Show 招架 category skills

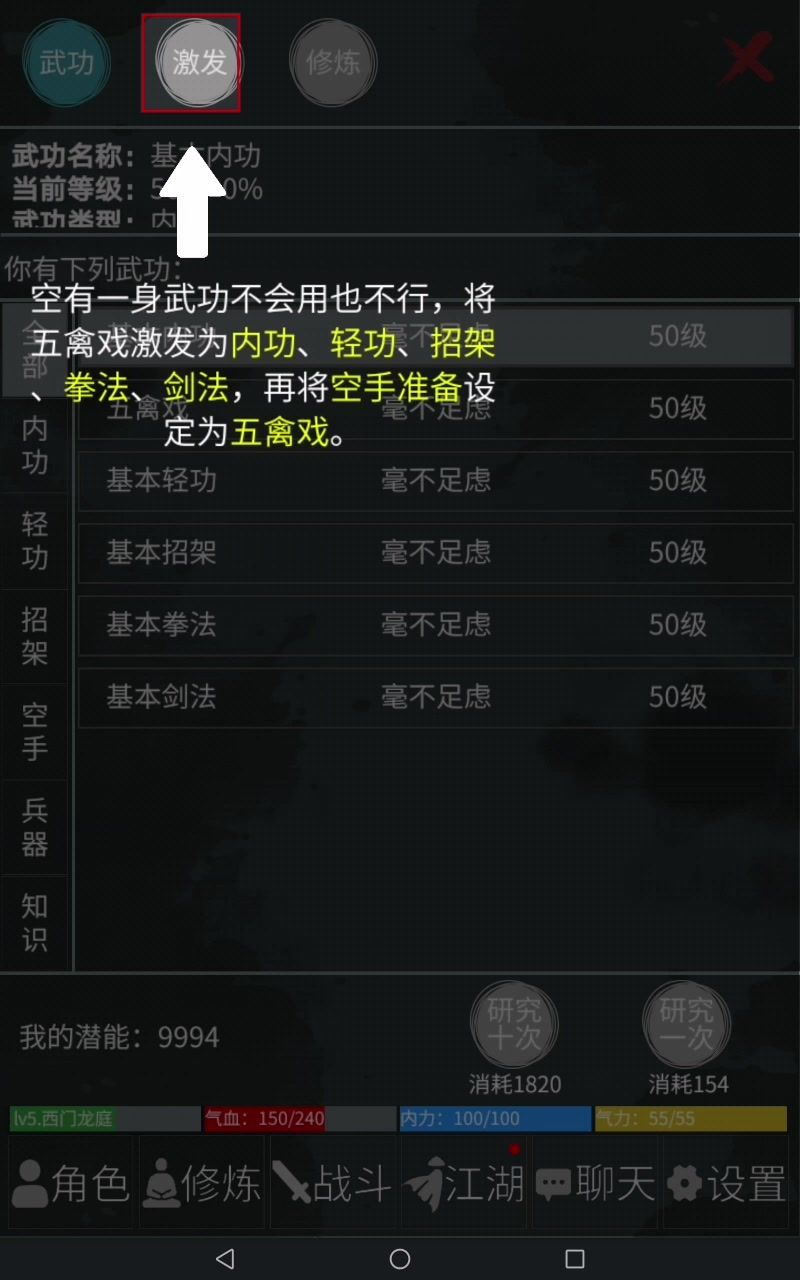click(35, 636)
